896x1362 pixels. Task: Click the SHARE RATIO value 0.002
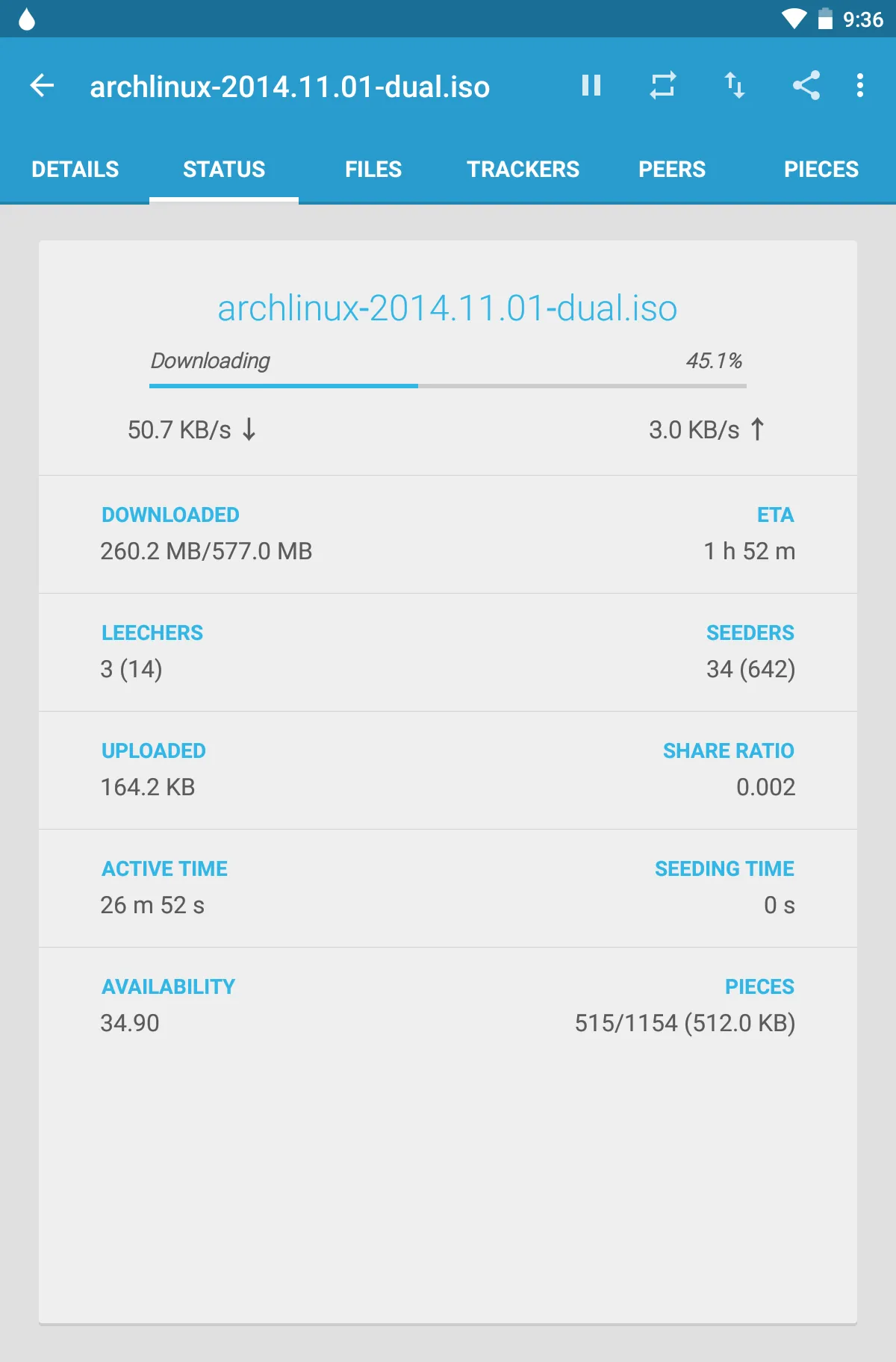click(x=766, y=787)
